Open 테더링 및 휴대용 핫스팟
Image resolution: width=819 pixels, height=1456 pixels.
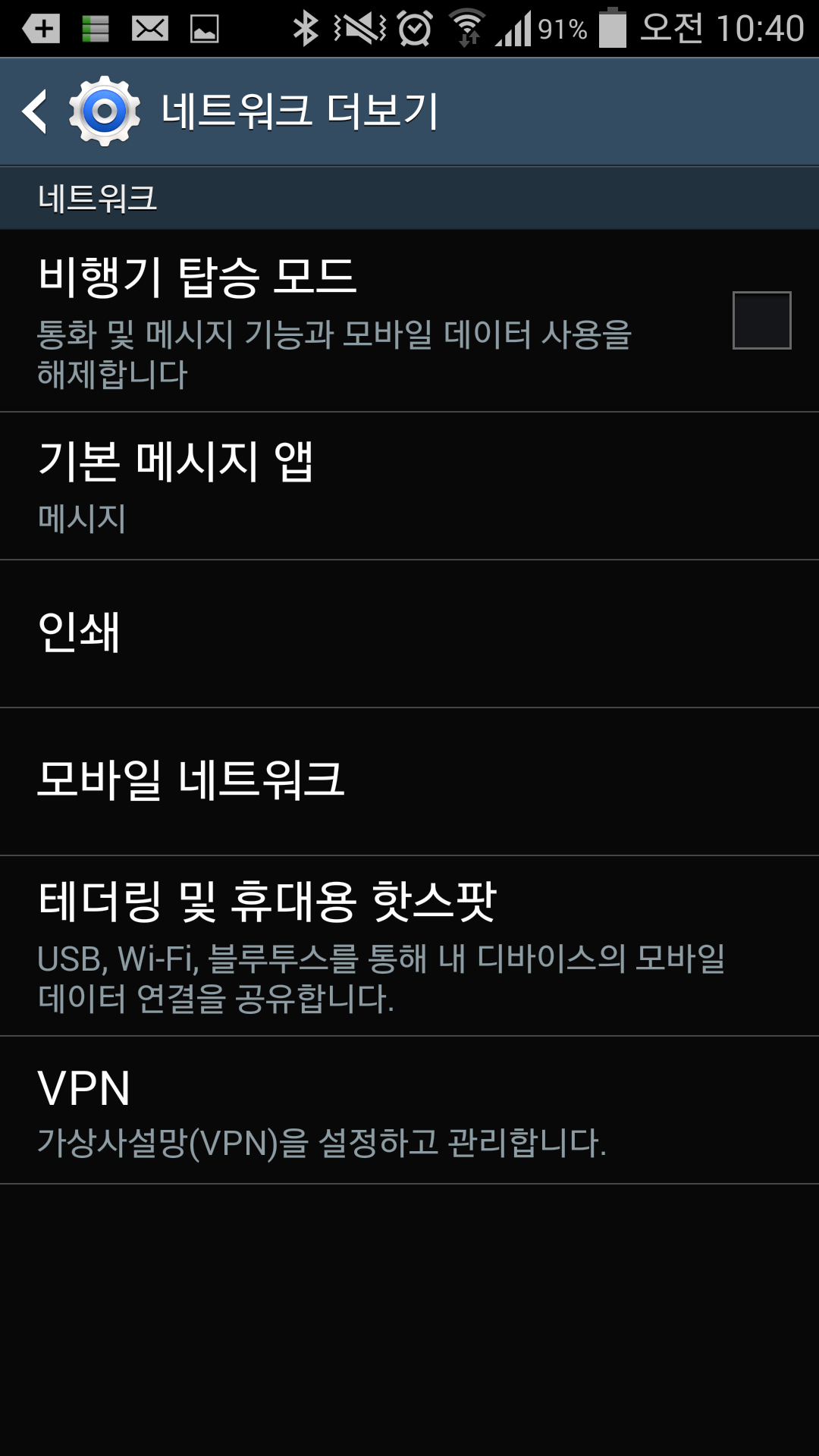pyautogui.click(x=409, y=946)
